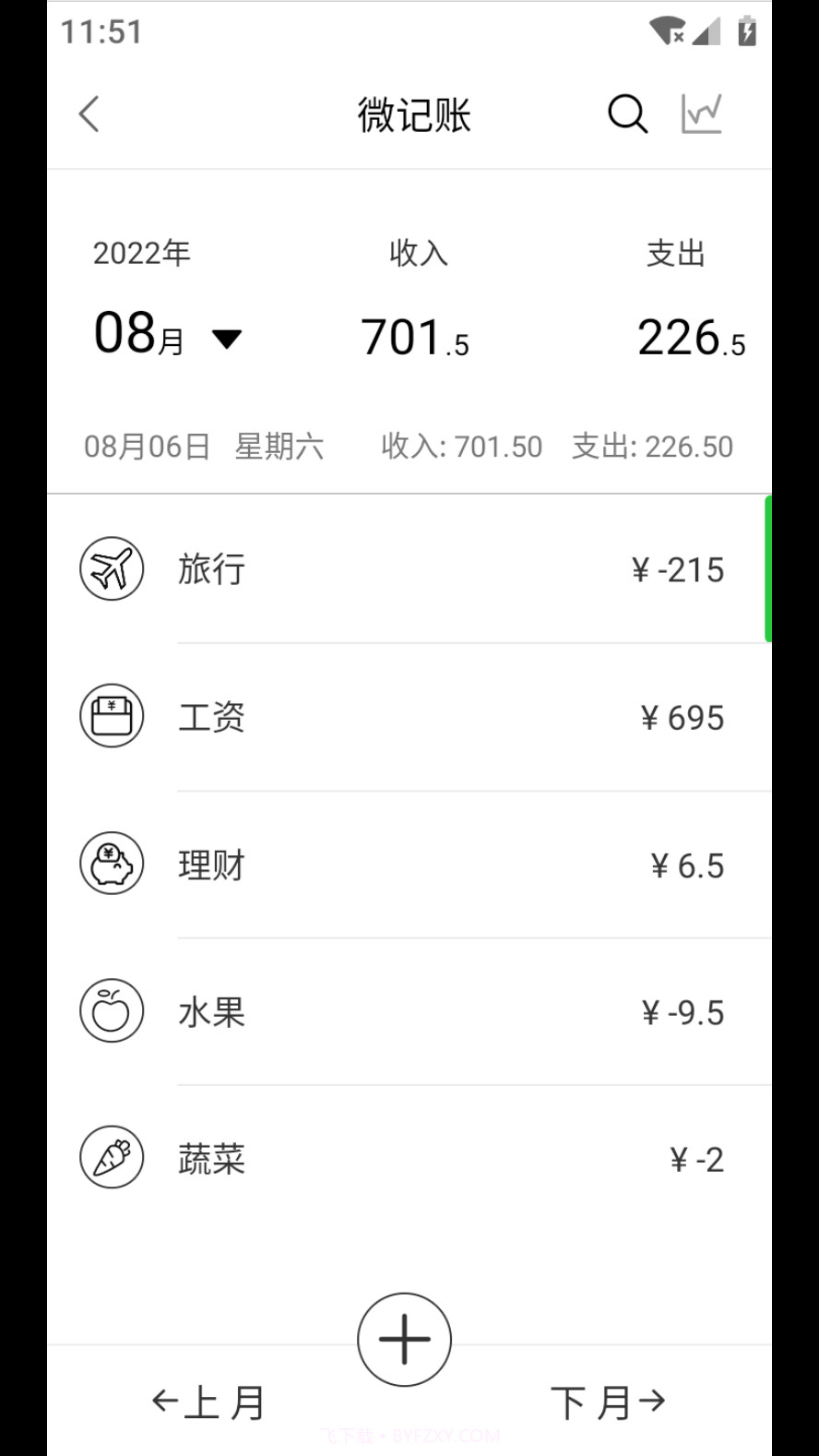Select the 旅行 airplane category icon

tap(112, 569)
